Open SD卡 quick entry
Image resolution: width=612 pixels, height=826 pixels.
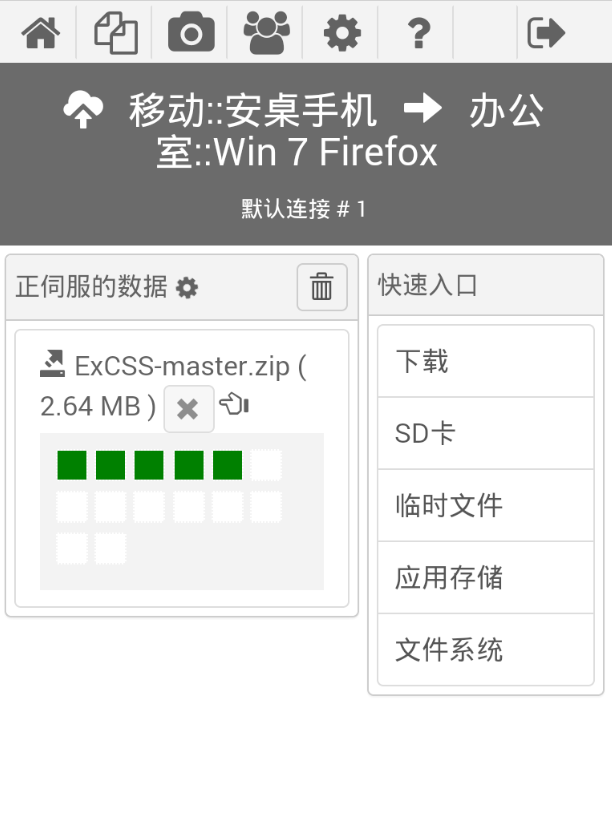[x=485, y=433]
